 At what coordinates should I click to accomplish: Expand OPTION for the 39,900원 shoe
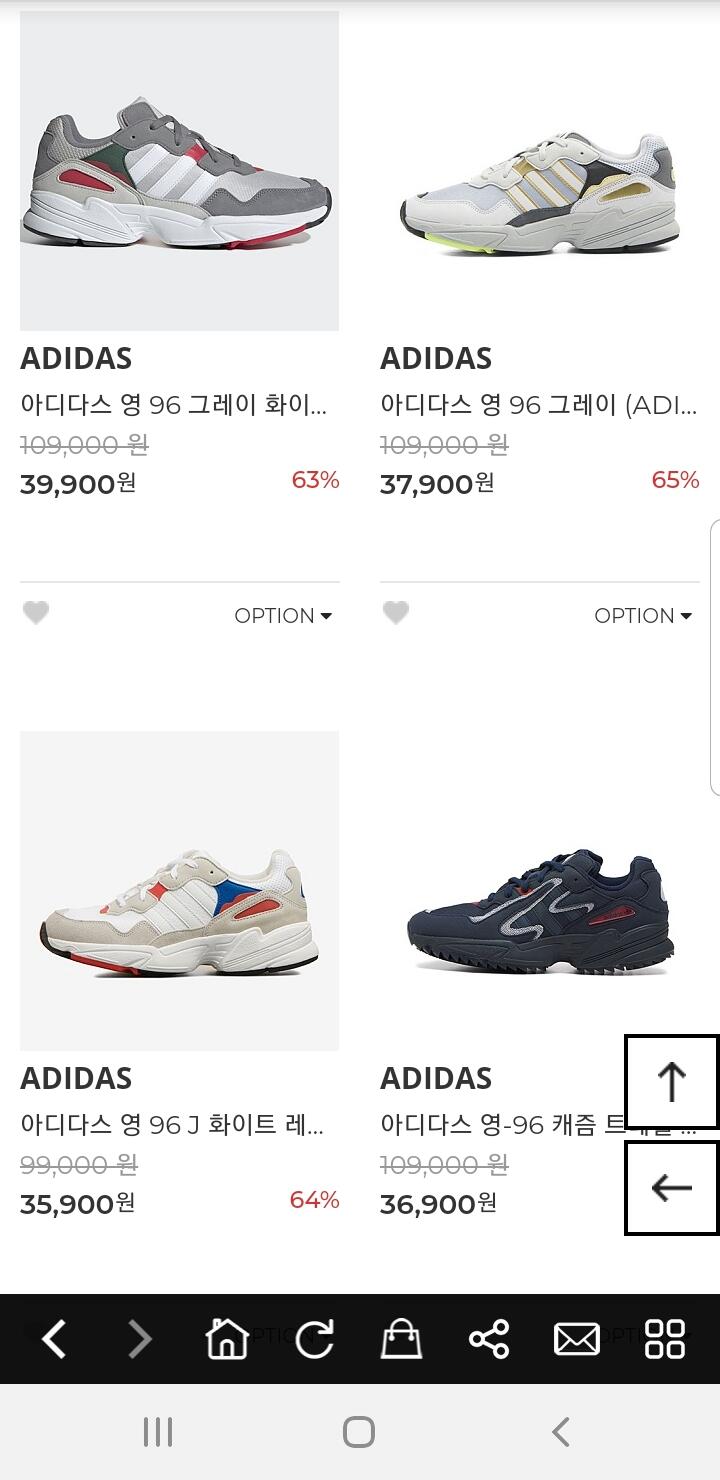point(283,616)
